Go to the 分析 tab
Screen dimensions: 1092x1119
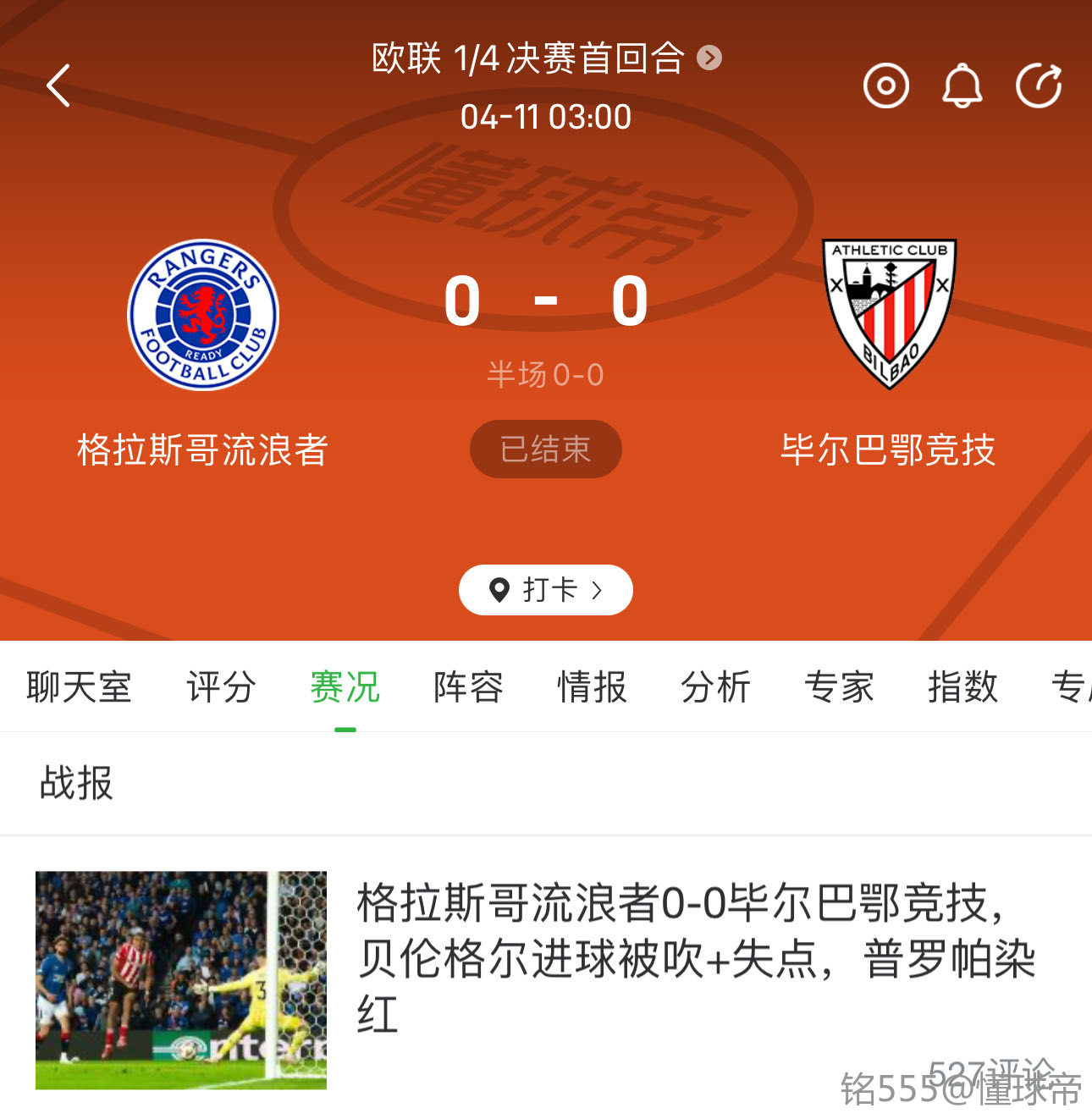(715, 686)
